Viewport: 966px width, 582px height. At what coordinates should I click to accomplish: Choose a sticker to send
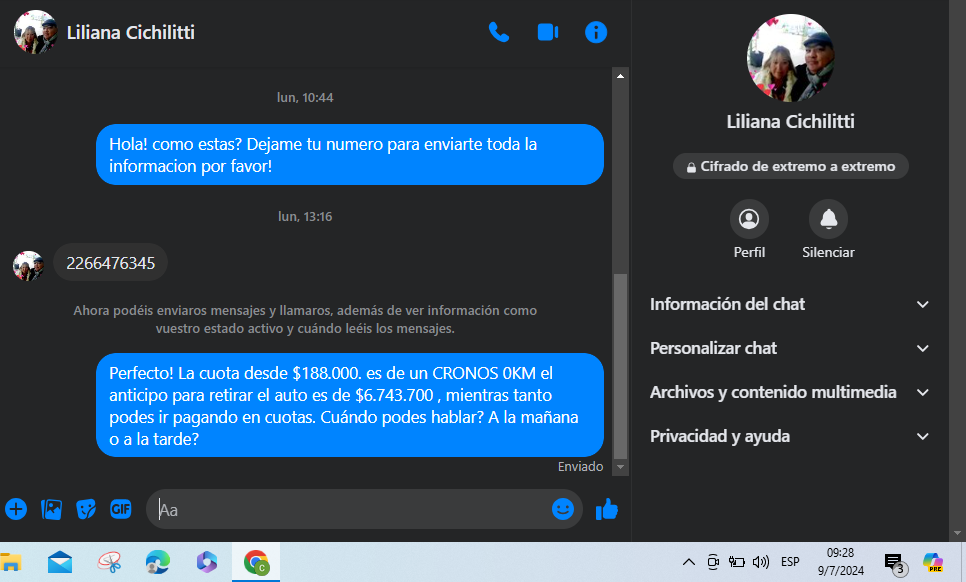point(86,509)
